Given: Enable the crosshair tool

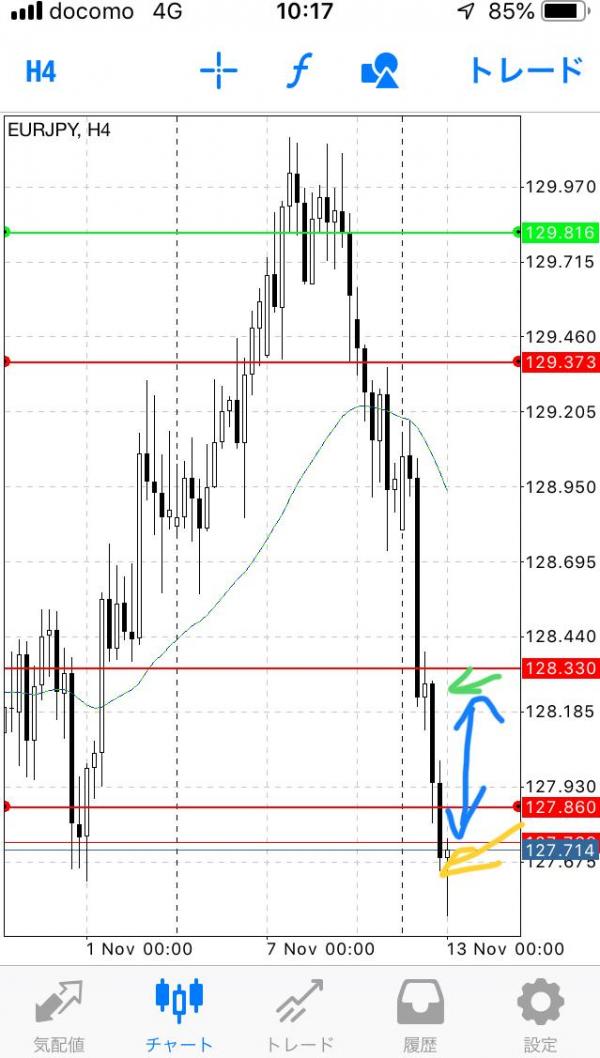Looking at the screenshot, I should pyautogui.click(x=219, y=70).
